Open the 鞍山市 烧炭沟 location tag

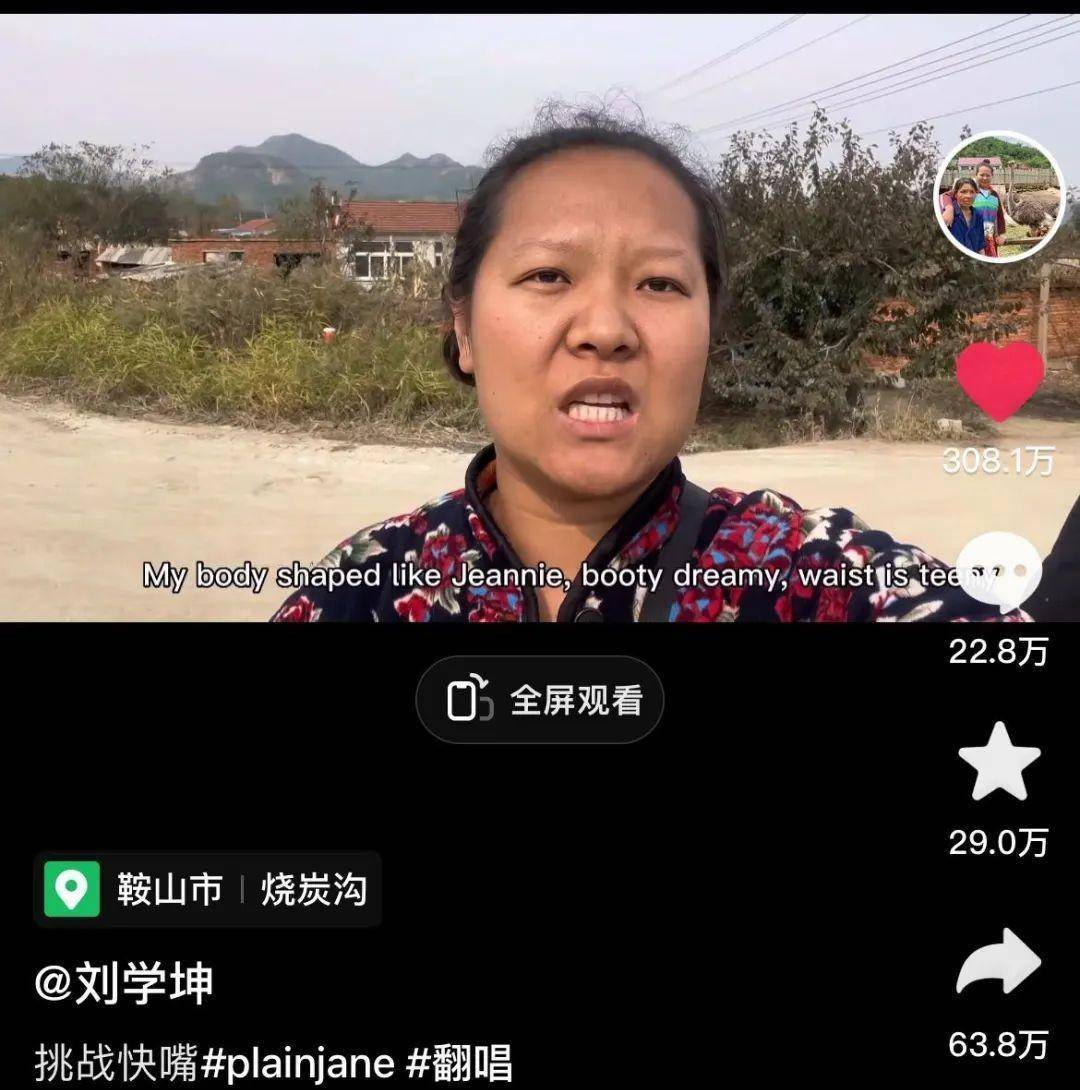[x=207, y=889]
